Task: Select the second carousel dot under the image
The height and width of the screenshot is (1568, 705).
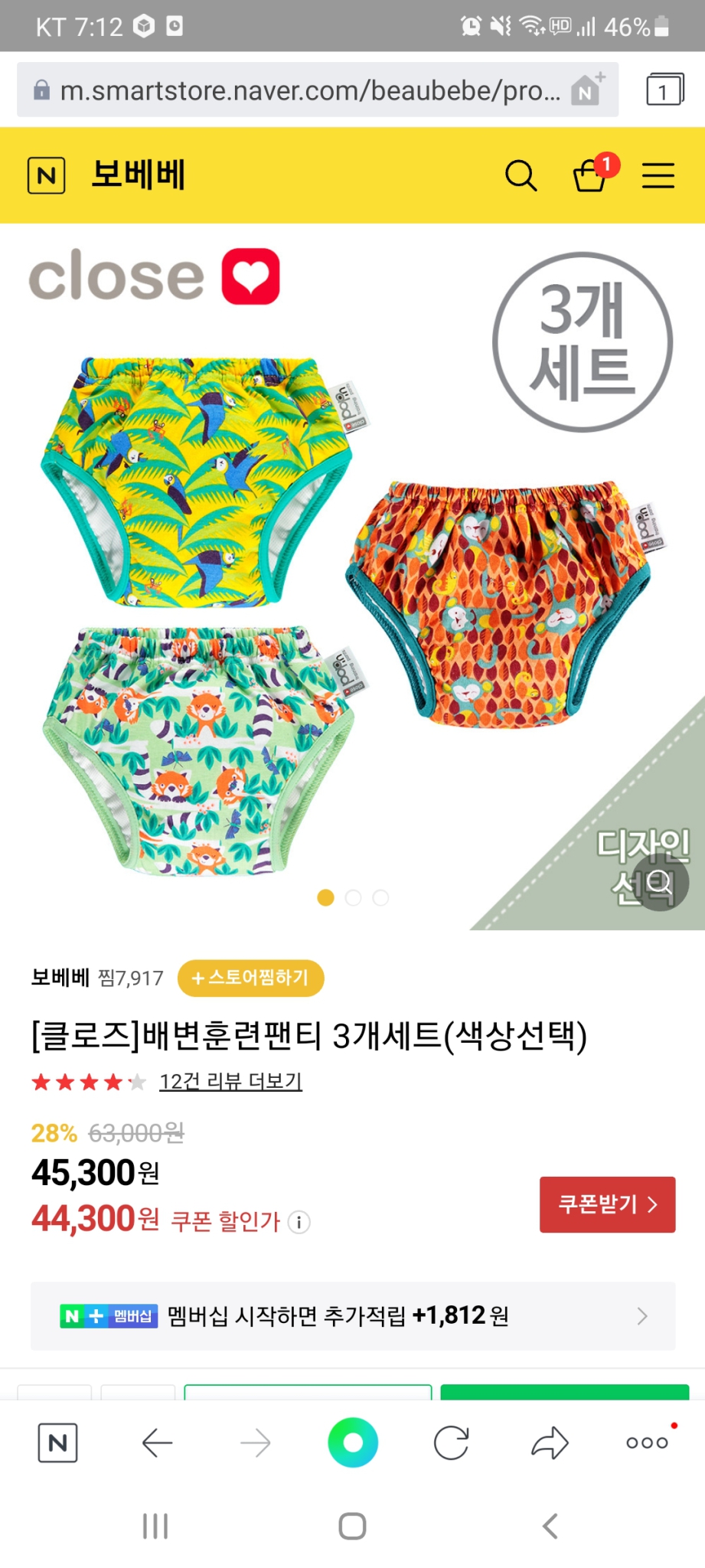Action: (353, 898)
